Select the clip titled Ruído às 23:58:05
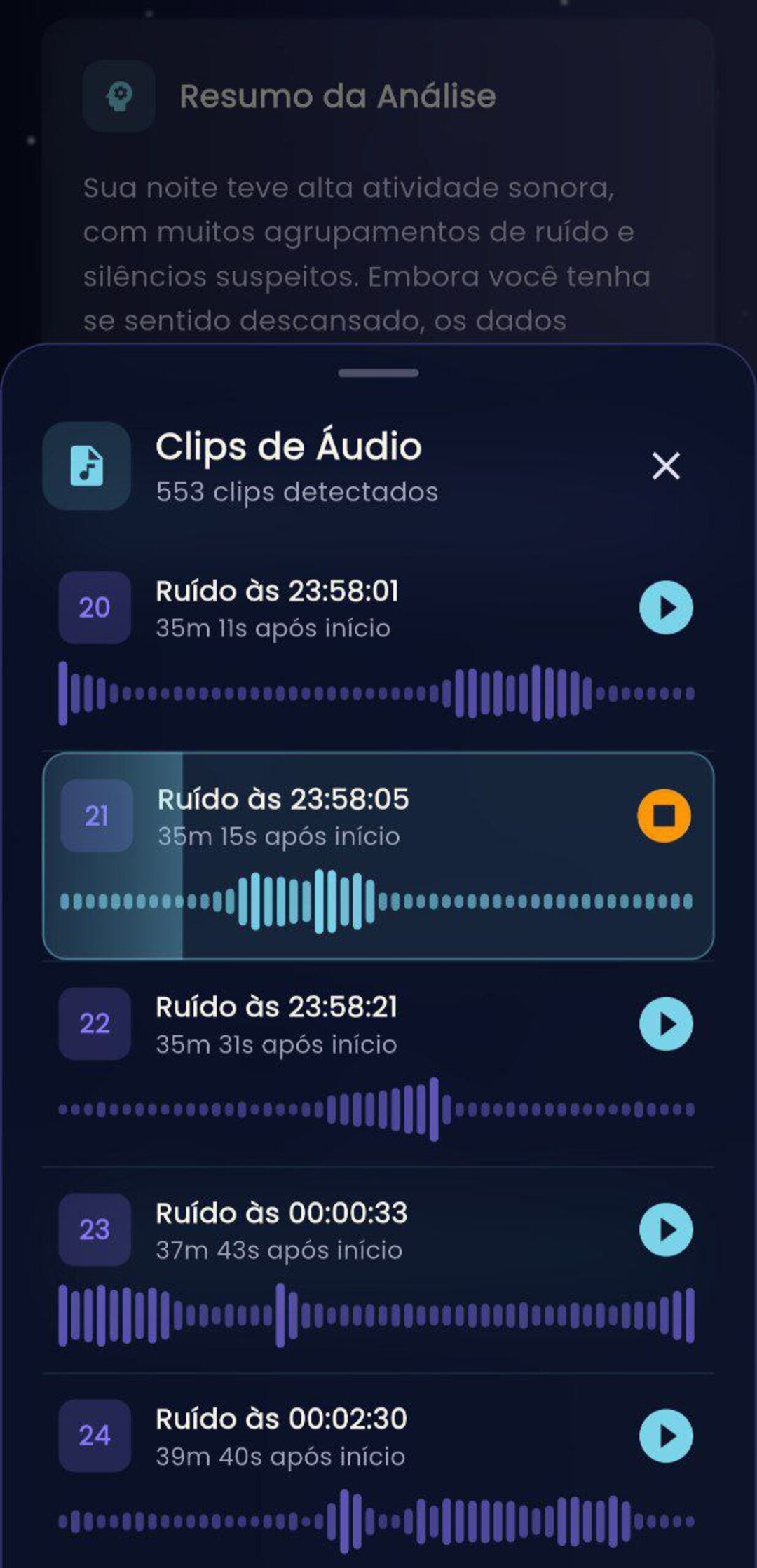Viewport: 757px width, 1568px height. [285, 798]
